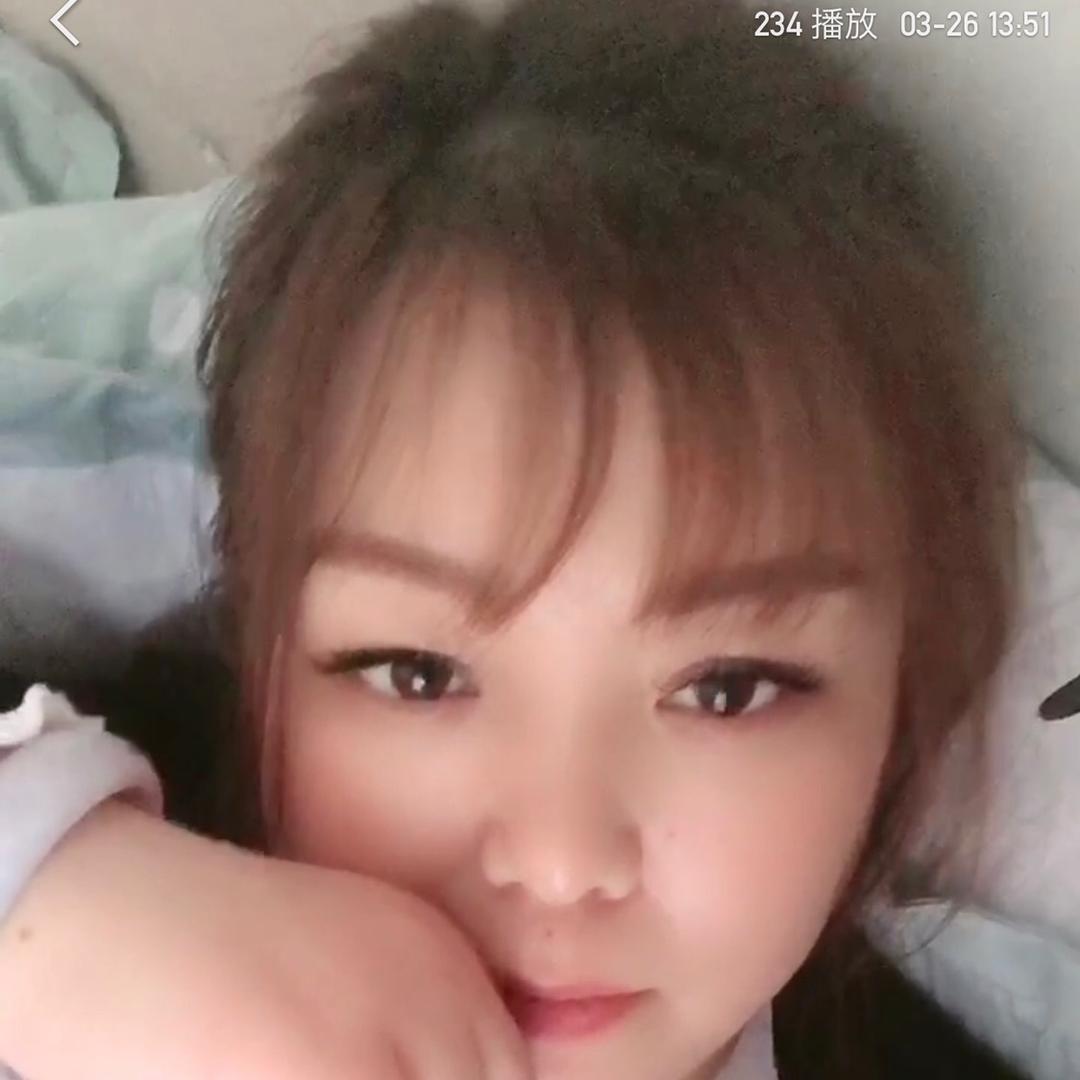Go back using the top-left arrow
The height and width of the screenshot is (1080, 1080).
(x=65, y=22)
